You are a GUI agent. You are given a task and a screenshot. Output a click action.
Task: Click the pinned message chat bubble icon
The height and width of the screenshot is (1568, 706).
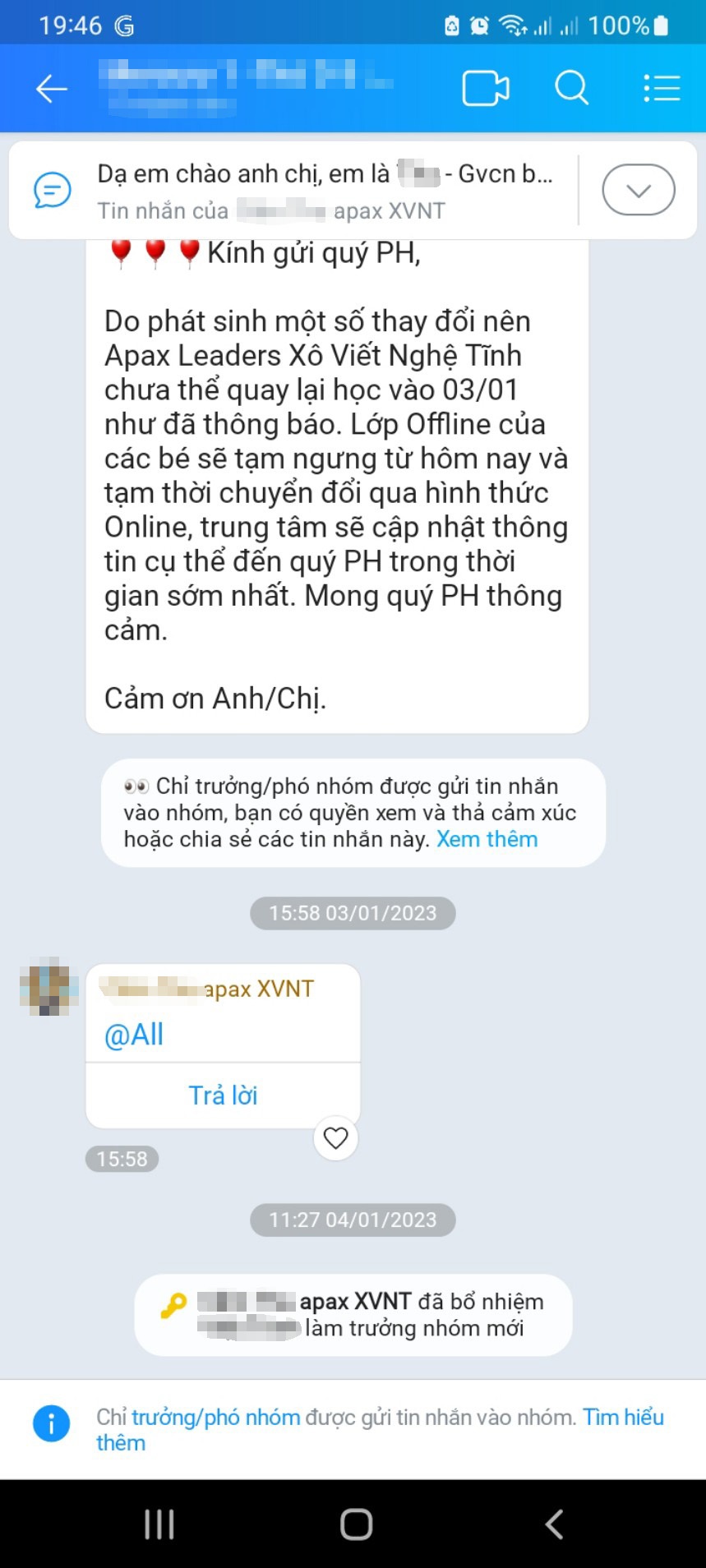tap(51, 189)
